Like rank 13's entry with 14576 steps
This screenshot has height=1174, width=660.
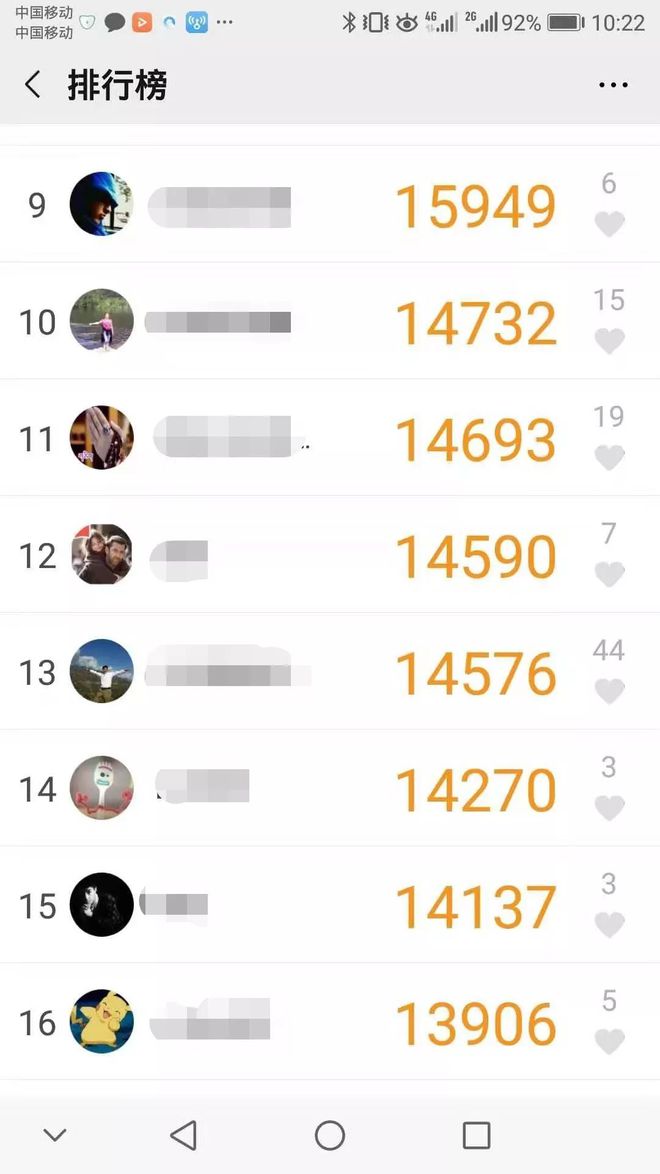click(609, 691)
